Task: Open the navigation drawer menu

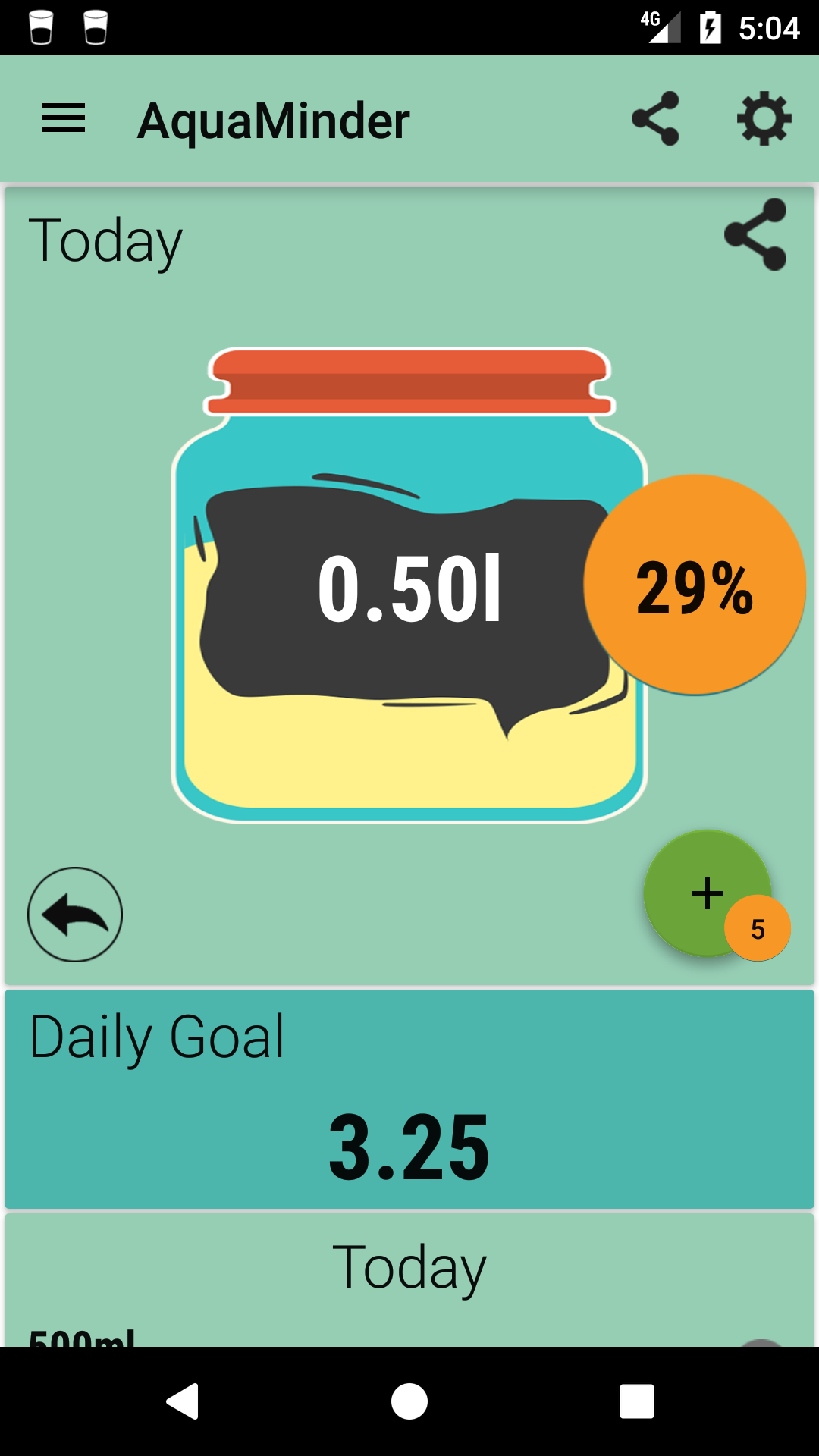Action: [64, 118]
